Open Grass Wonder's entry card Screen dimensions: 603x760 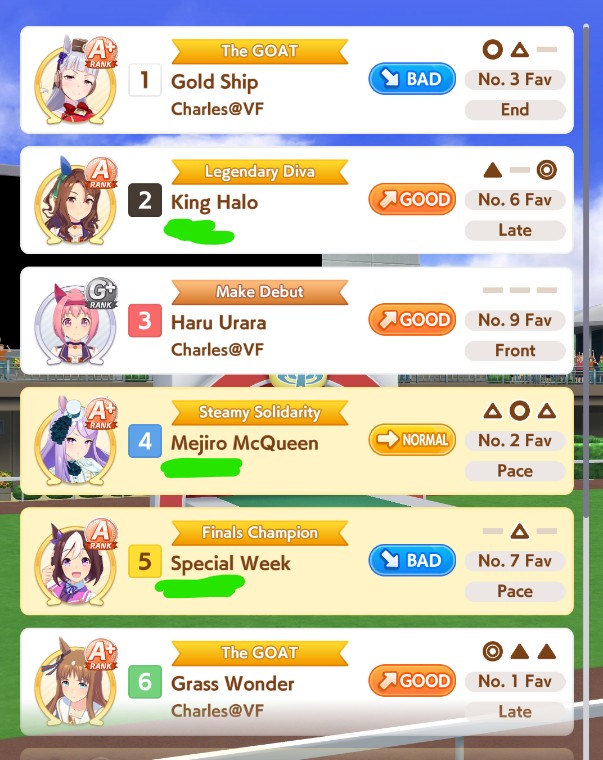[297, 682]
